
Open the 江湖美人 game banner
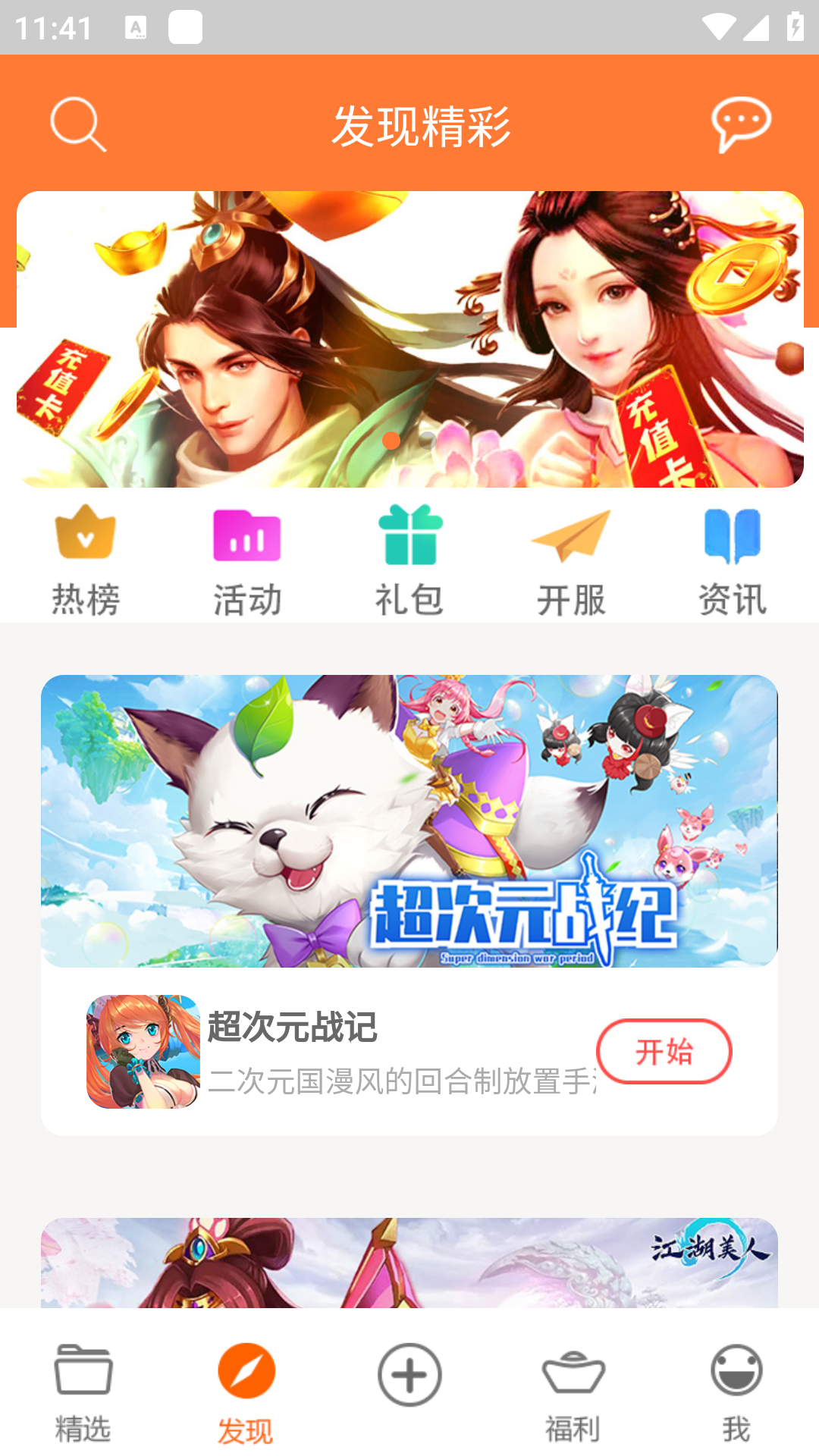[x=409, y=1262]
